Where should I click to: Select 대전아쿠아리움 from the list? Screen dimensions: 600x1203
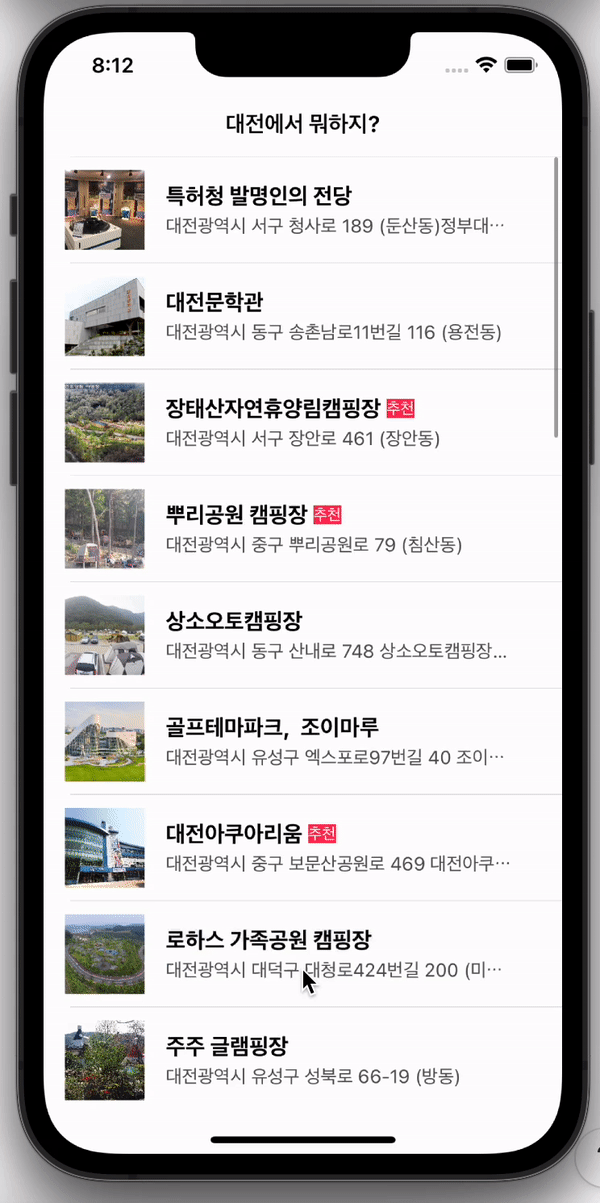(310, 847)
